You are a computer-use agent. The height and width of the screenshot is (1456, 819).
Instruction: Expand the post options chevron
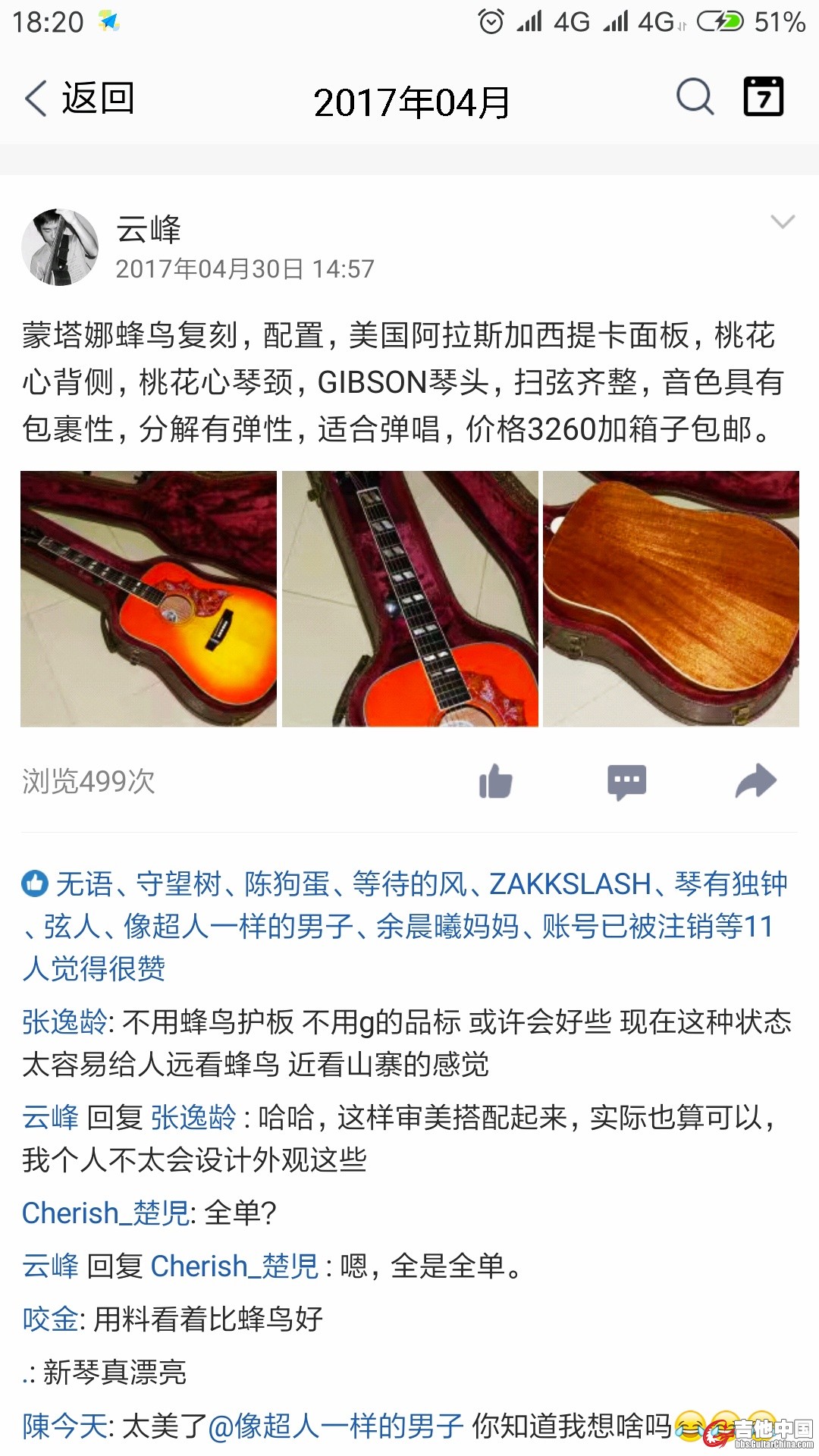[x=782, y=221]
